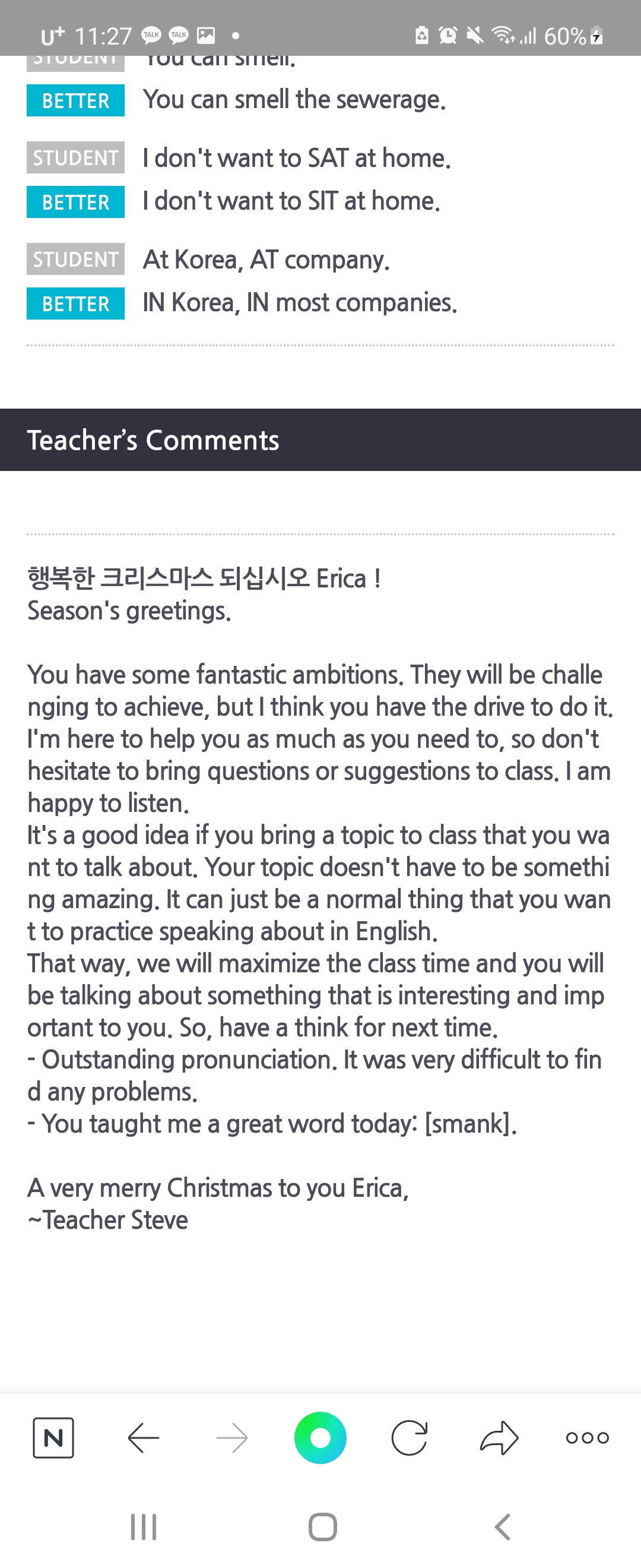The image size is (641, 1568).
Task: Open the Naver home N button
Action: 53,1438
